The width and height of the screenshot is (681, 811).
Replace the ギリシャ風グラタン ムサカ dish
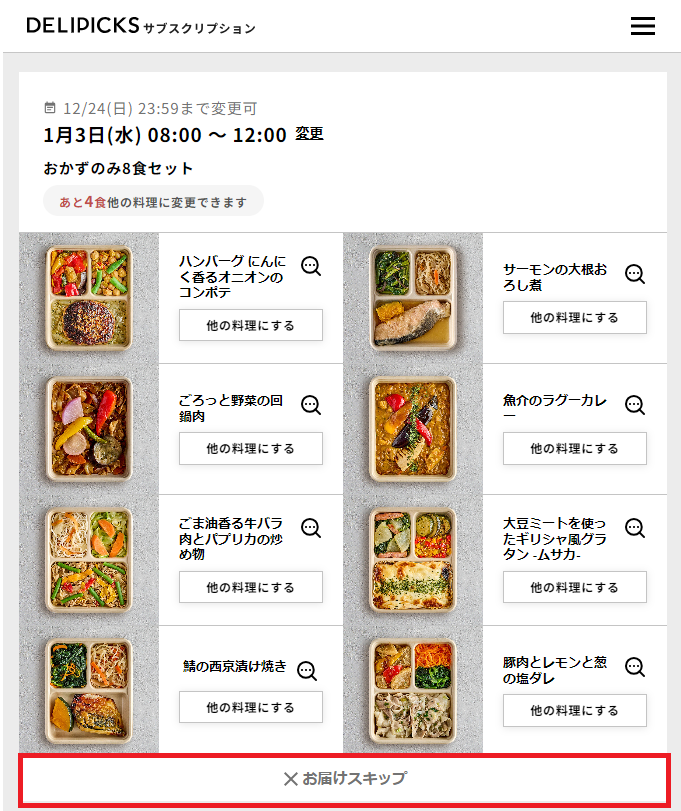click(574, 587)
